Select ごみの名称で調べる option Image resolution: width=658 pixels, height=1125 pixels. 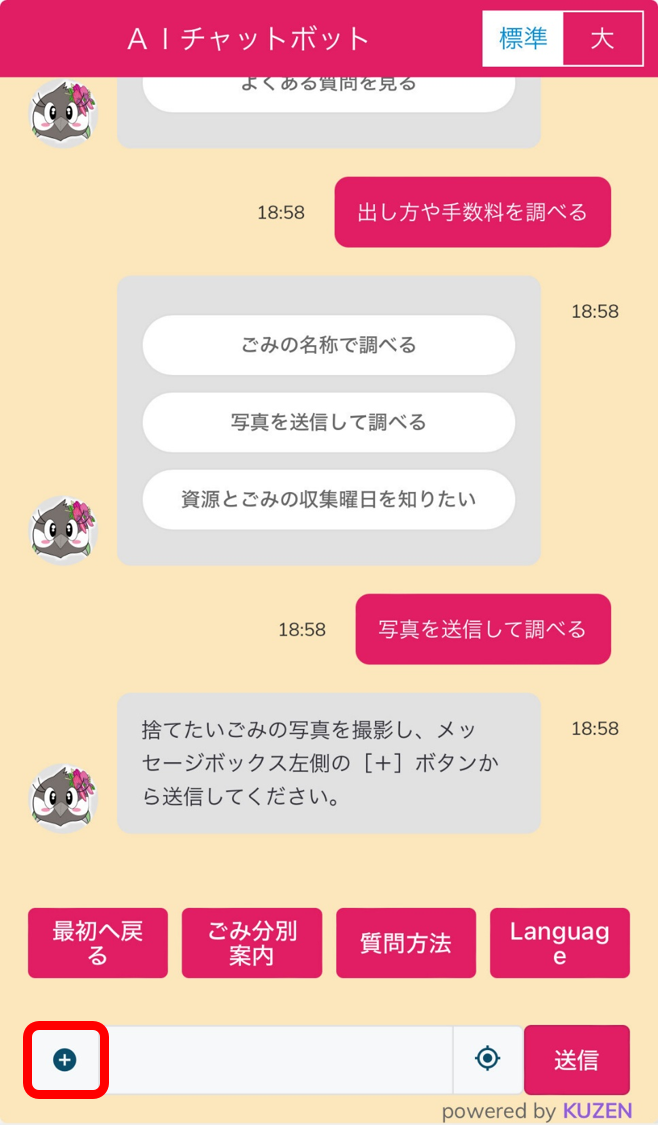click(329, 346)
